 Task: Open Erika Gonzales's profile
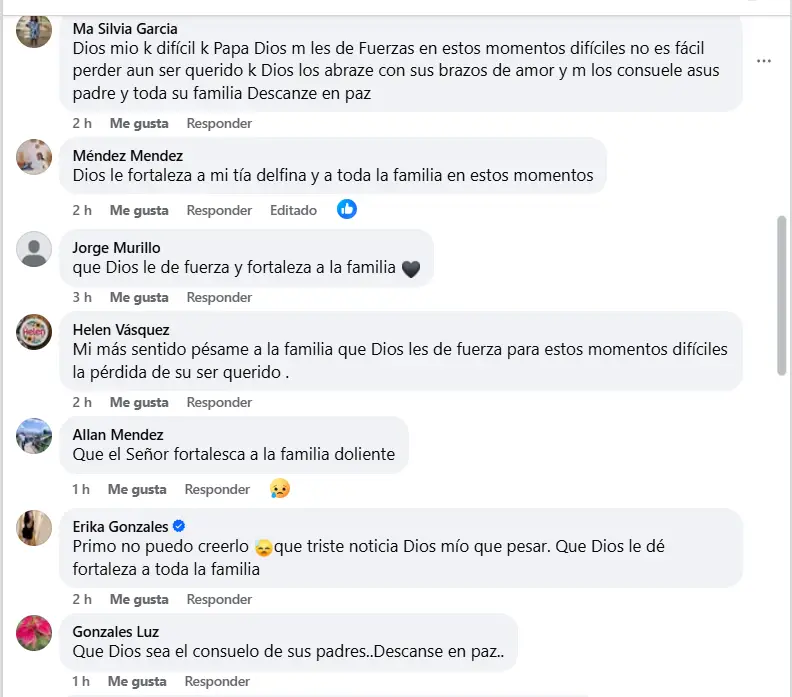click(x=120, y=527)
